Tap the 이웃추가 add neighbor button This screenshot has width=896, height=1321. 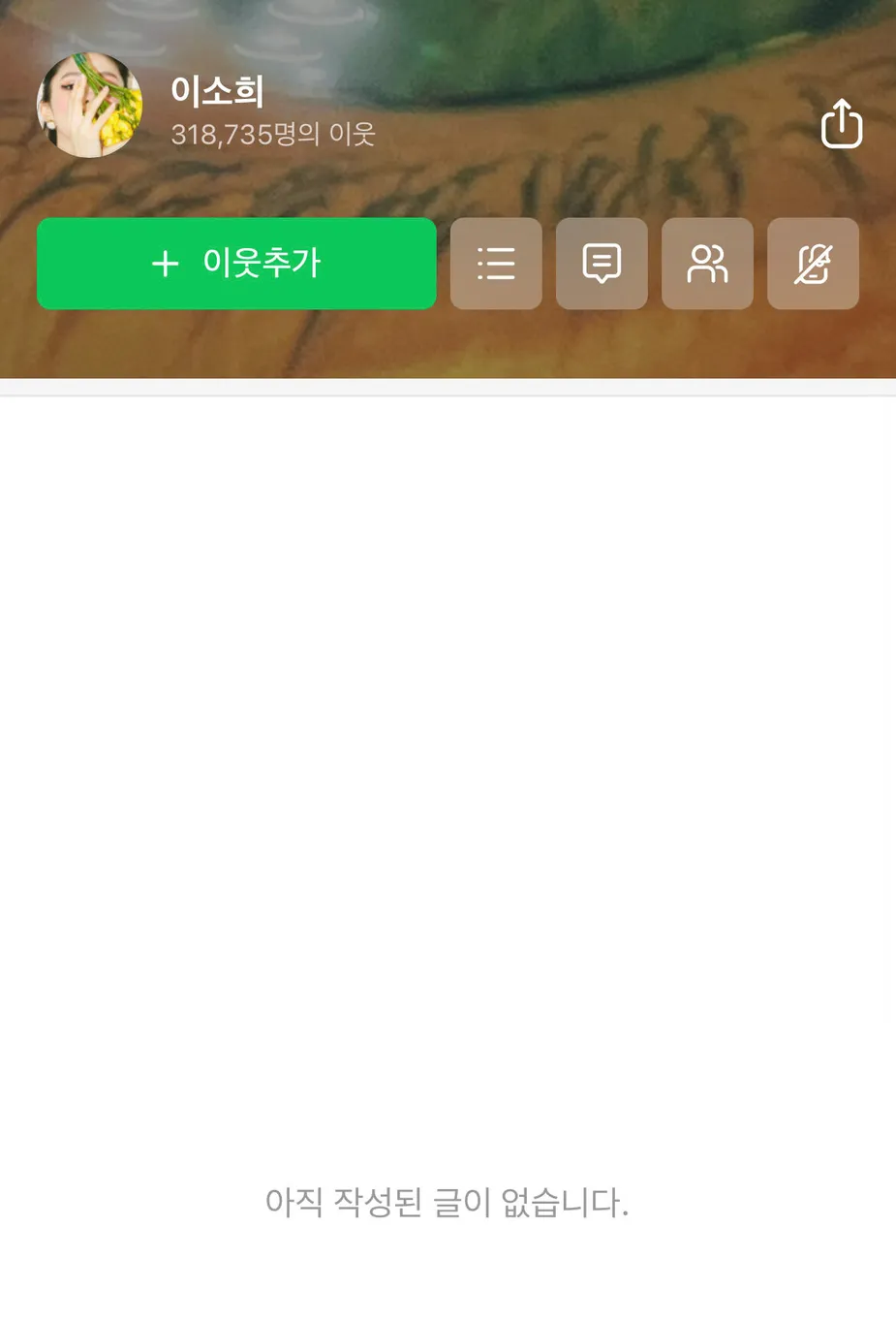point(236,264)
